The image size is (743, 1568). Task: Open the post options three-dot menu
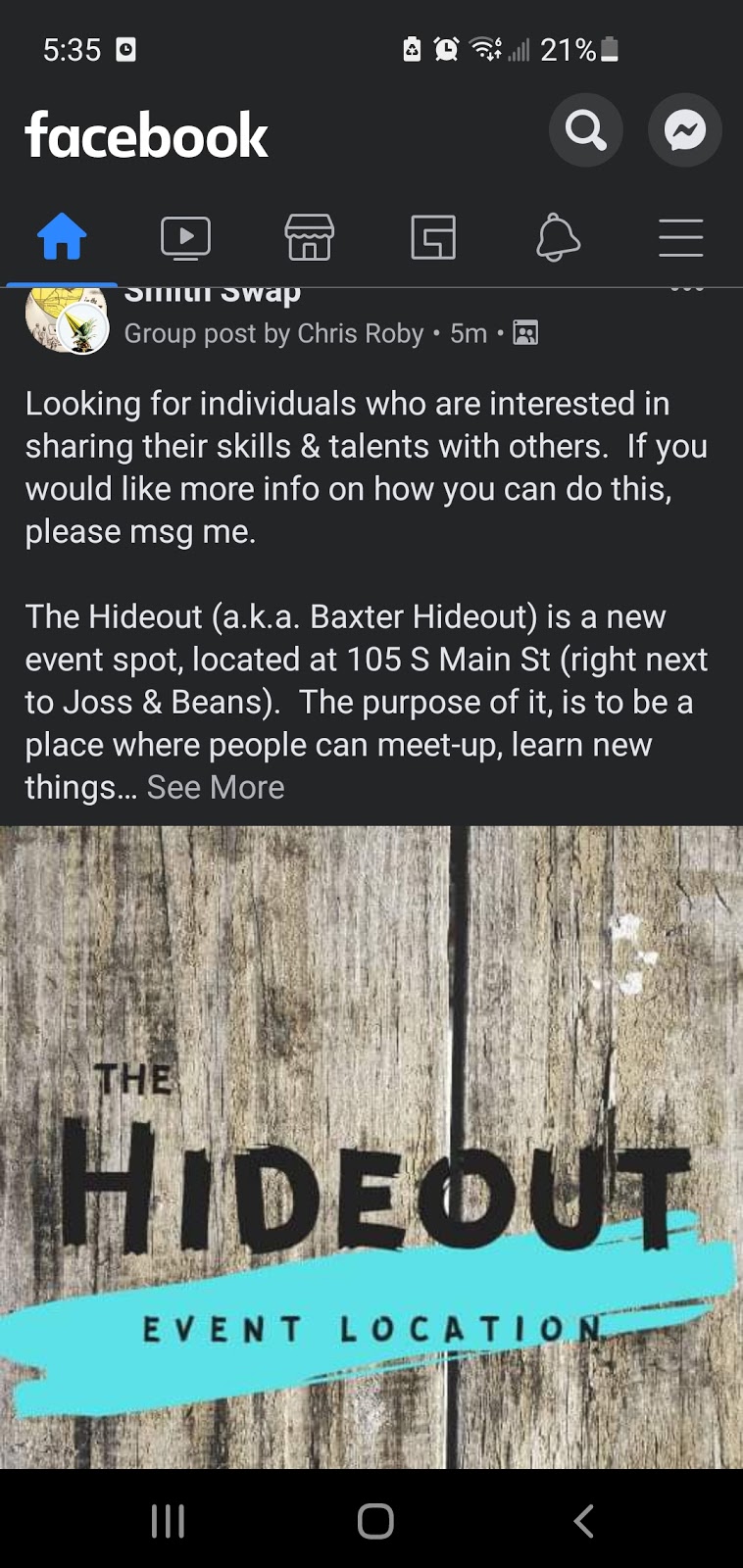[x=687, y=290]
